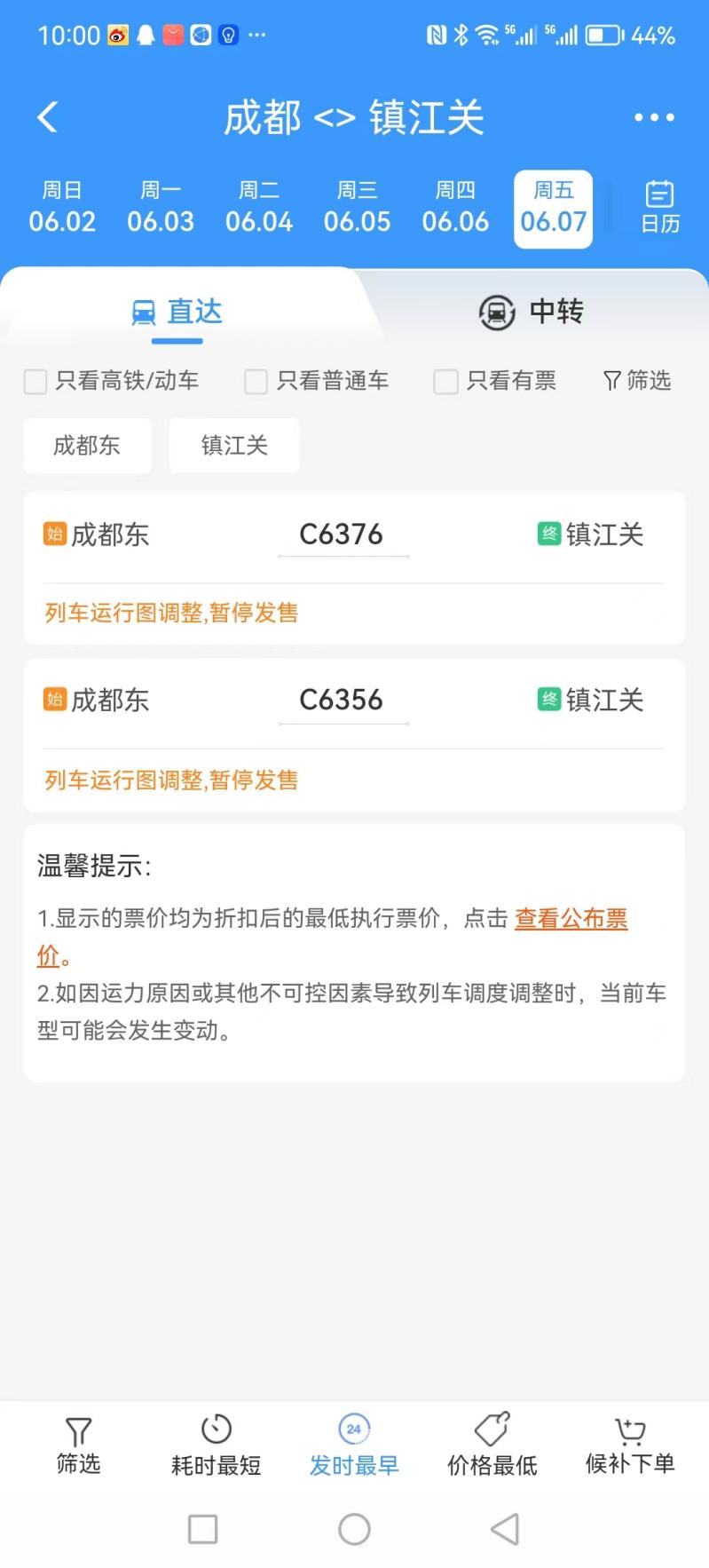This screenshot has height=1568, width=709.
Task: Switch to the 中转 transfer tab
Action: click(531, 312)
